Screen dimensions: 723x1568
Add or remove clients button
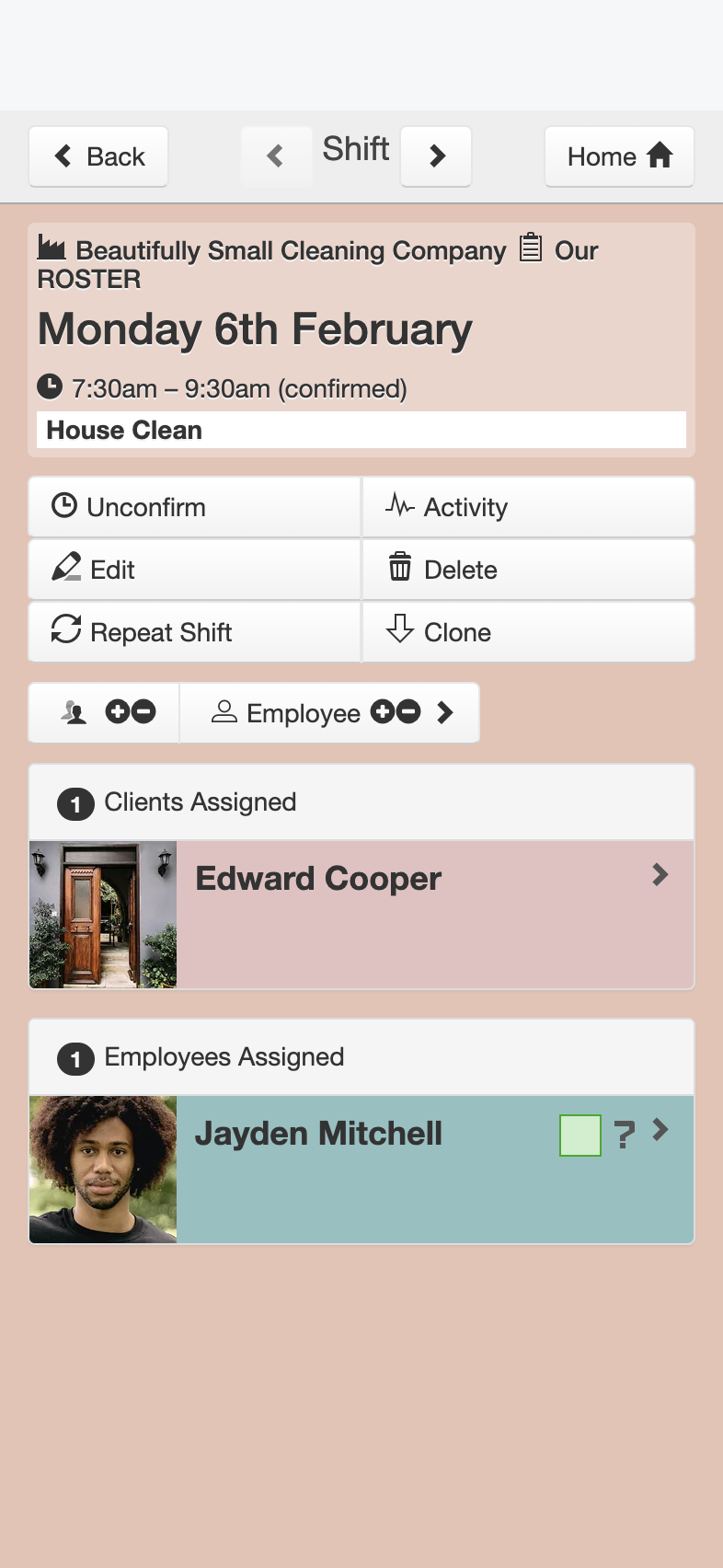[104, 712]
